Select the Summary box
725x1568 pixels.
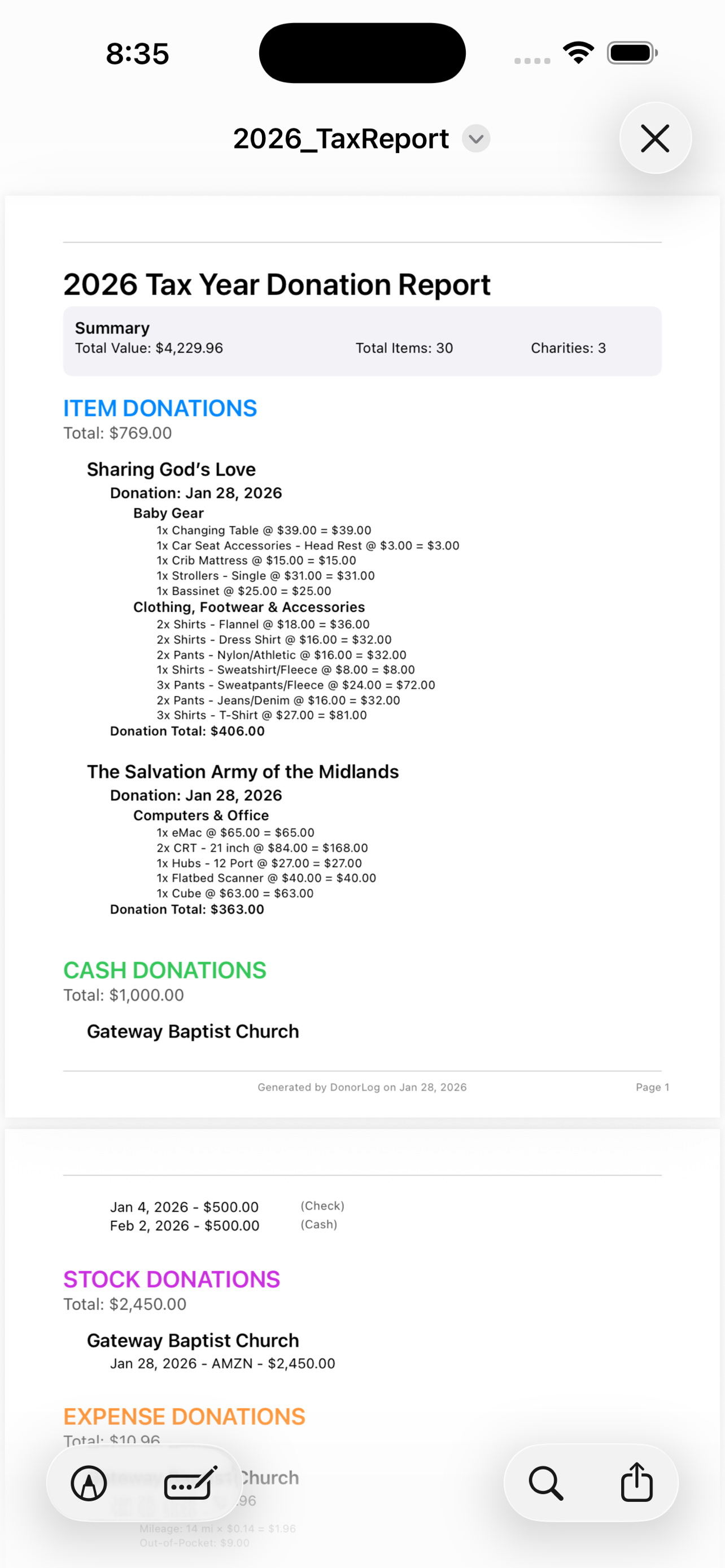[362, 340]
